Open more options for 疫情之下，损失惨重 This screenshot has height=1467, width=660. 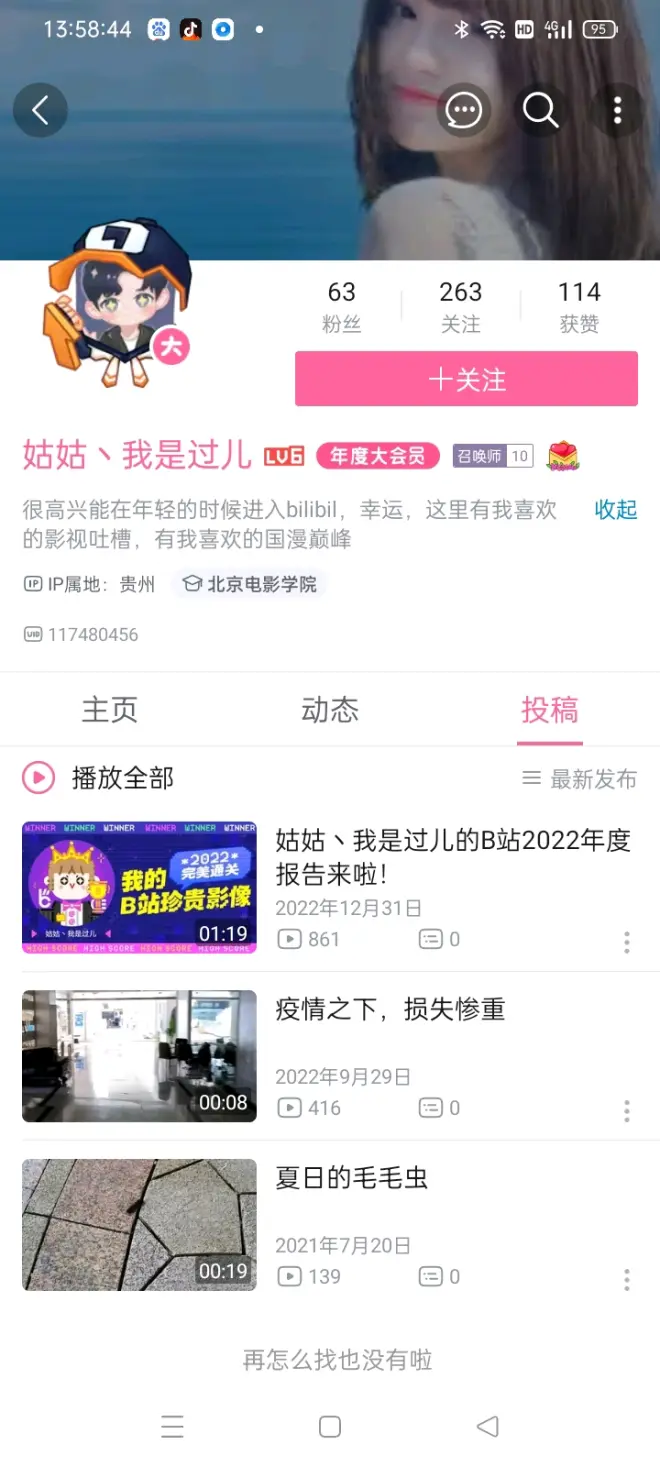[627, 1110]
